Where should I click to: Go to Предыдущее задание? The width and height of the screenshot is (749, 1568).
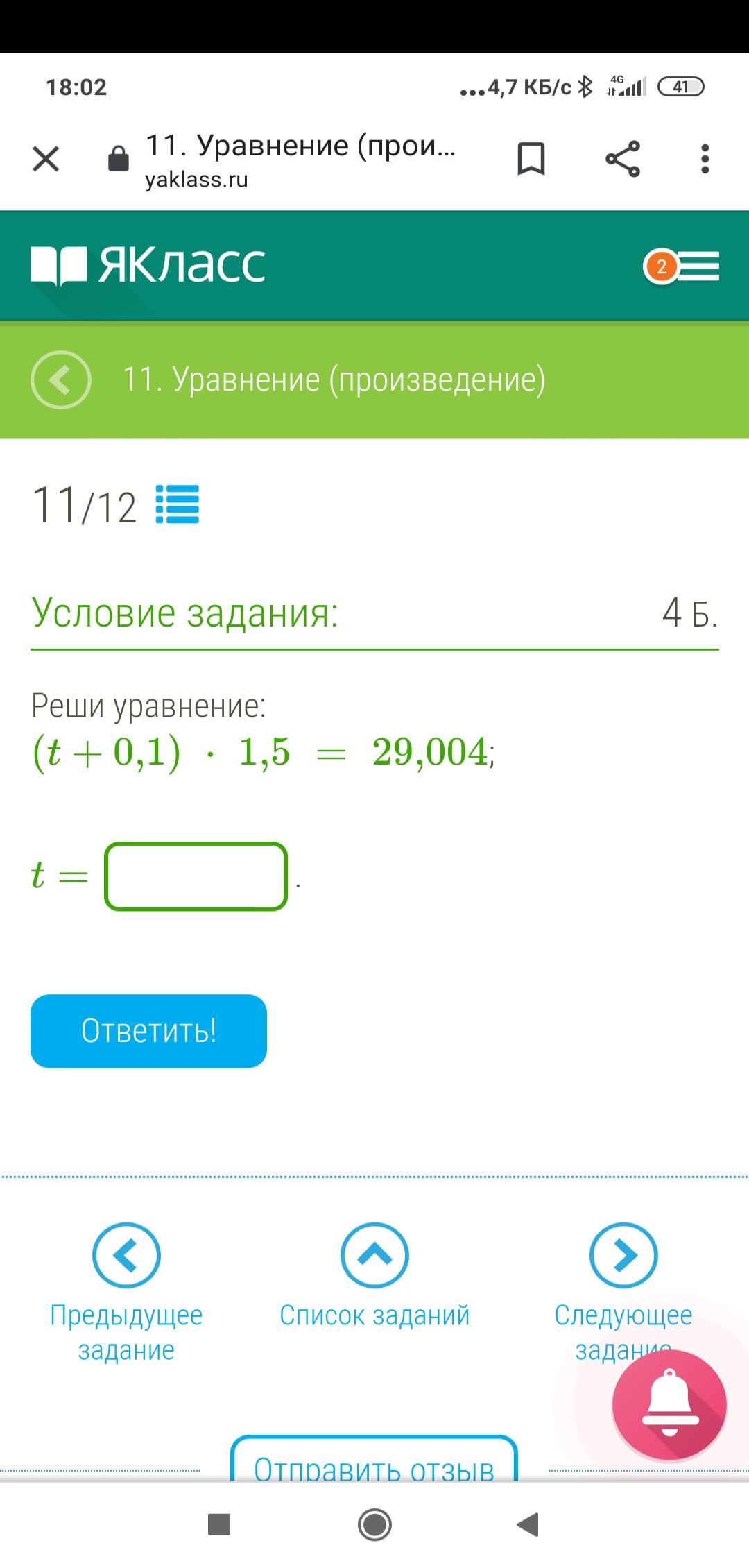(x=126, y=1294)
